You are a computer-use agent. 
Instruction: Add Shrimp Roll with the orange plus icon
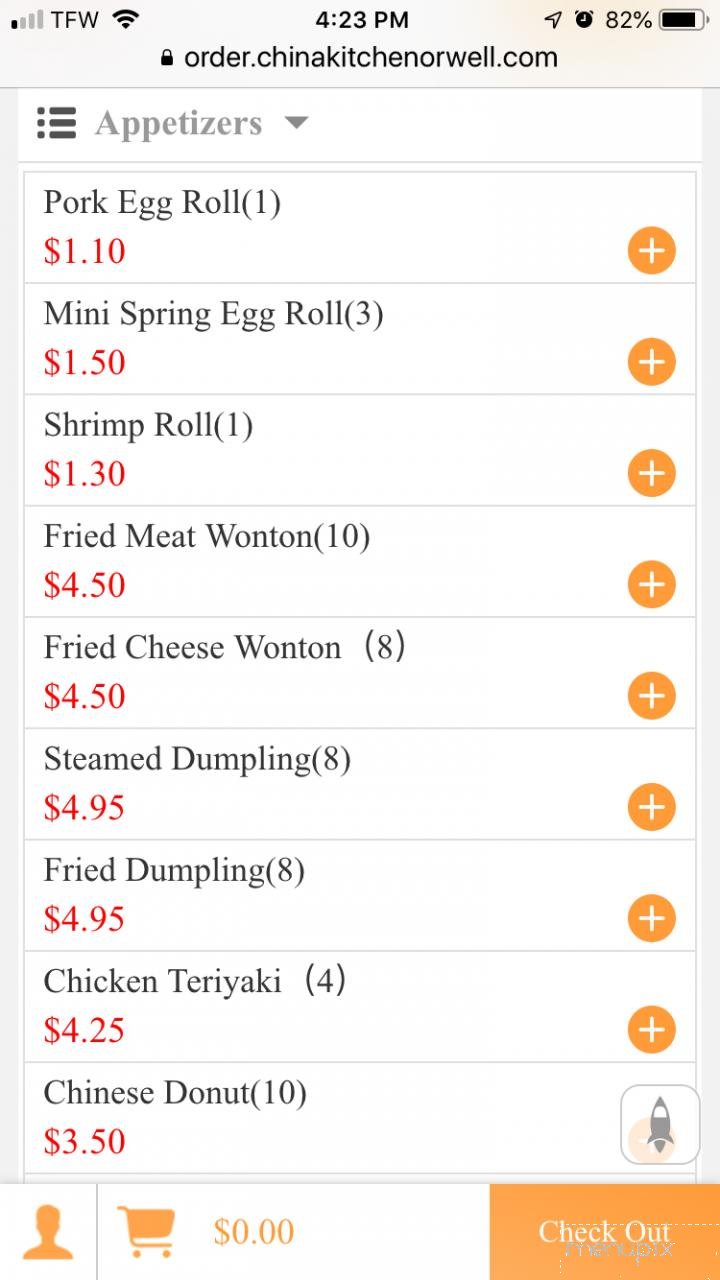click(651, 473)
